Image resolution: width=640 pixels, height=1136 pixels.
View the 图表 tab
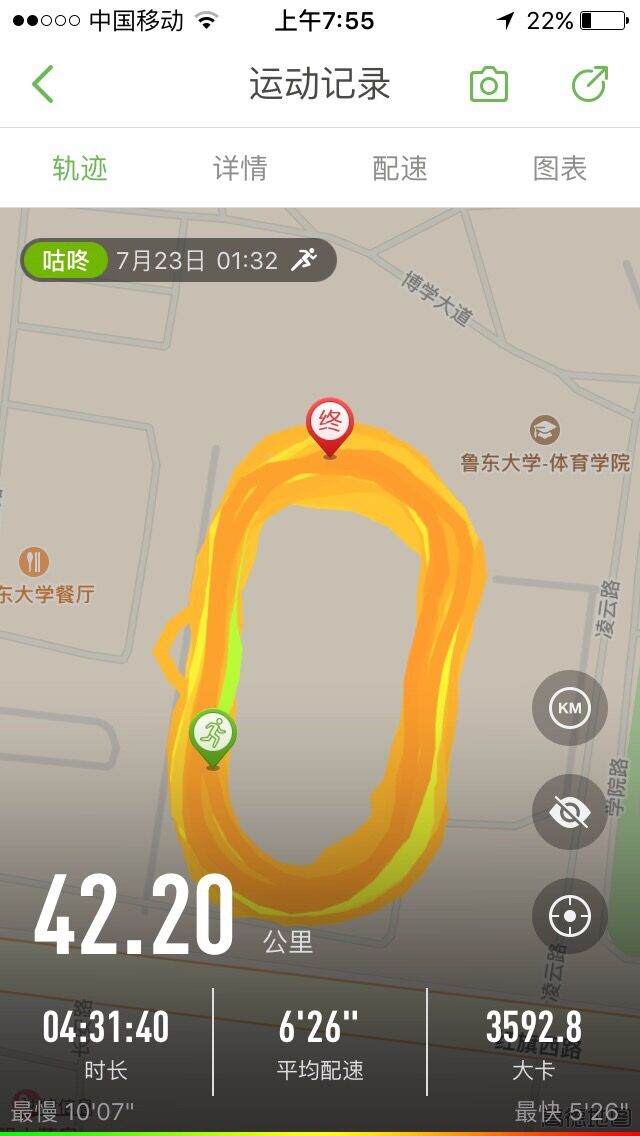560,168
